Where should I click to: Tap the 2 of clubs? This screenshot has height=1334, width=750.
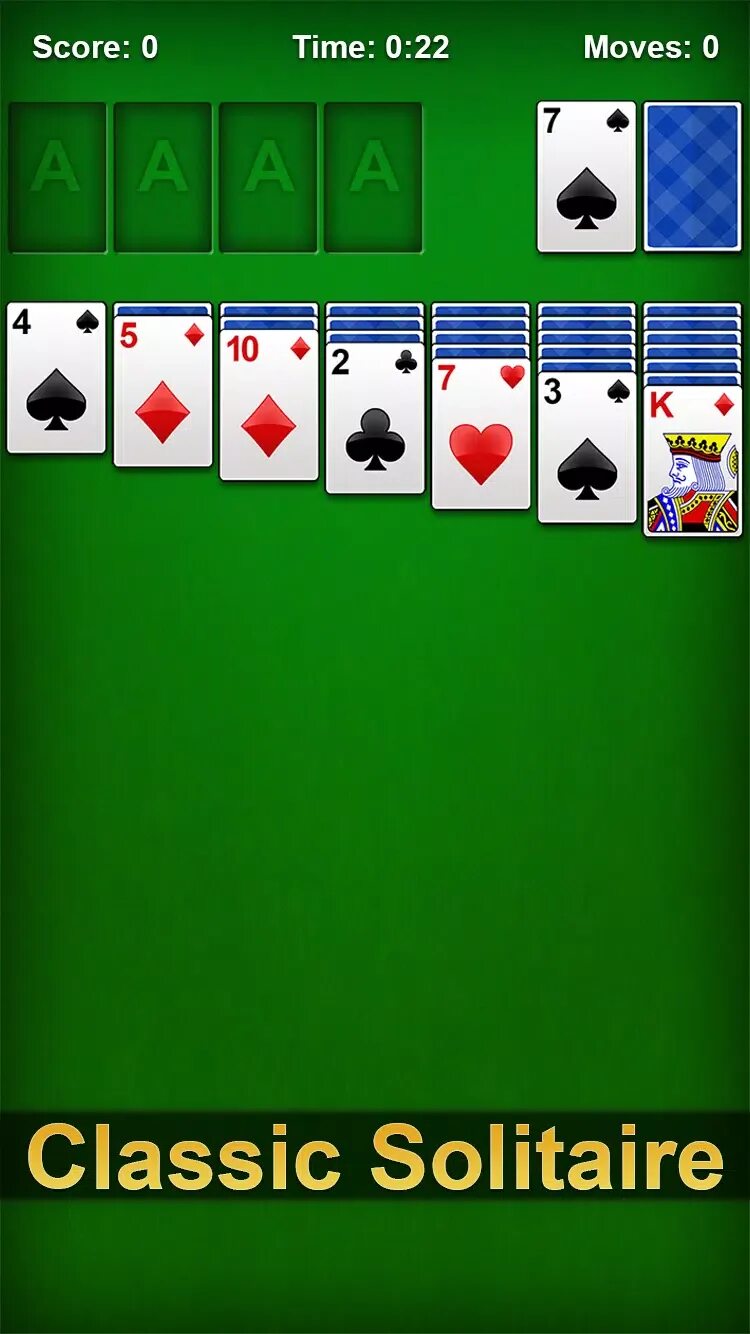point(374,419)
